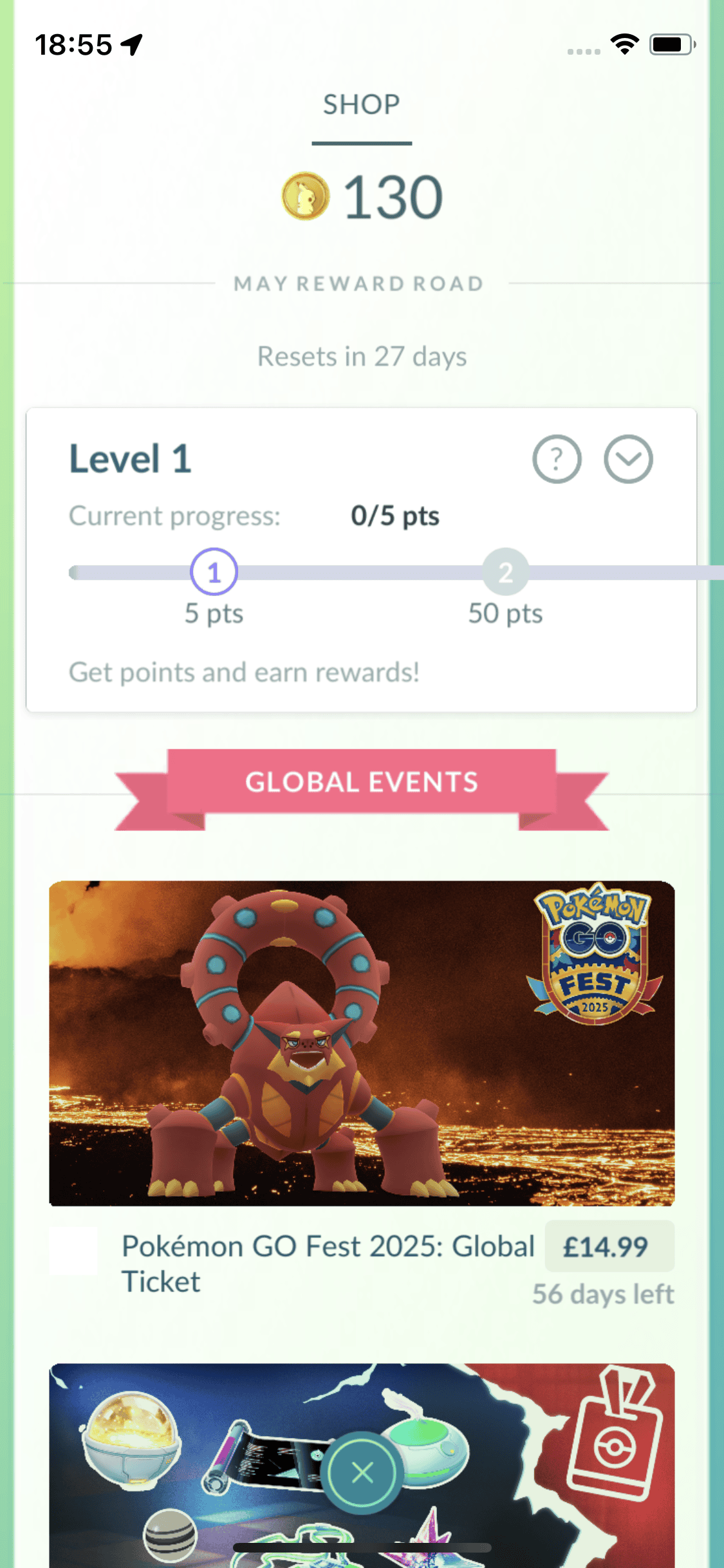Close the shop with the X button
Screen dimensions: 724x1568
pyautogui.click(x=362, y=1472)
